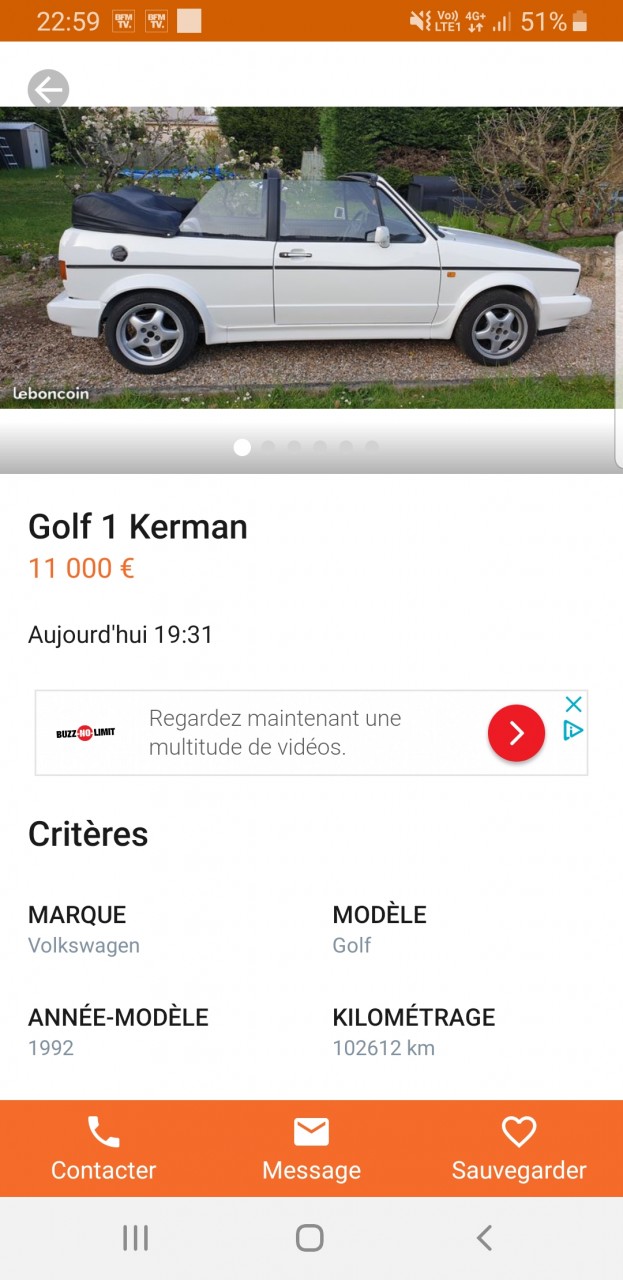Tap Contacter to call the seller
The image size is (623, 1280).
(104, 1148)
